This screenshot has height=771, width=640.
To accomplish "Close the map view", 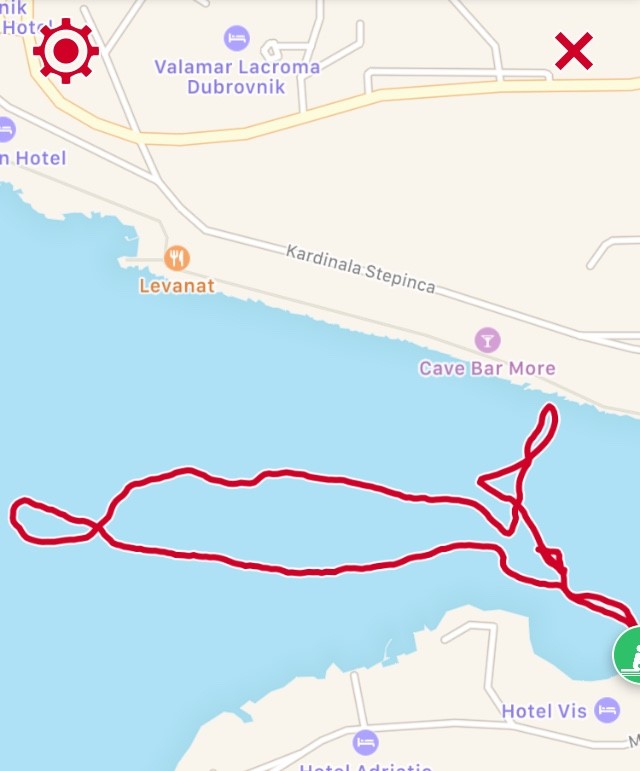I will pyautogui.click(x=573, y=51).
